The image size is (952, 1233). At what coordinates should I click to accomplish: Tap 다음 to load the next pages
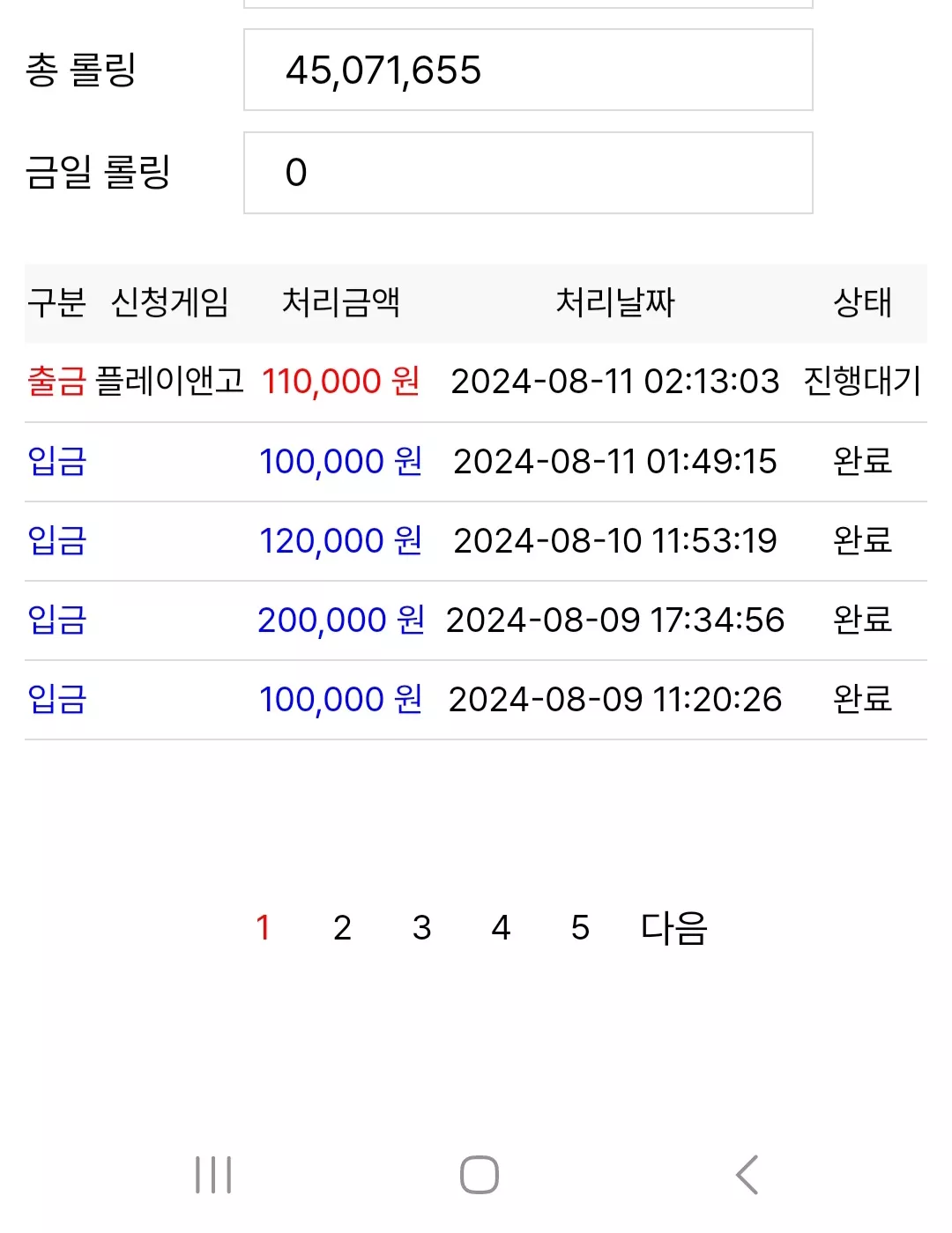click(x=674, y=928)
